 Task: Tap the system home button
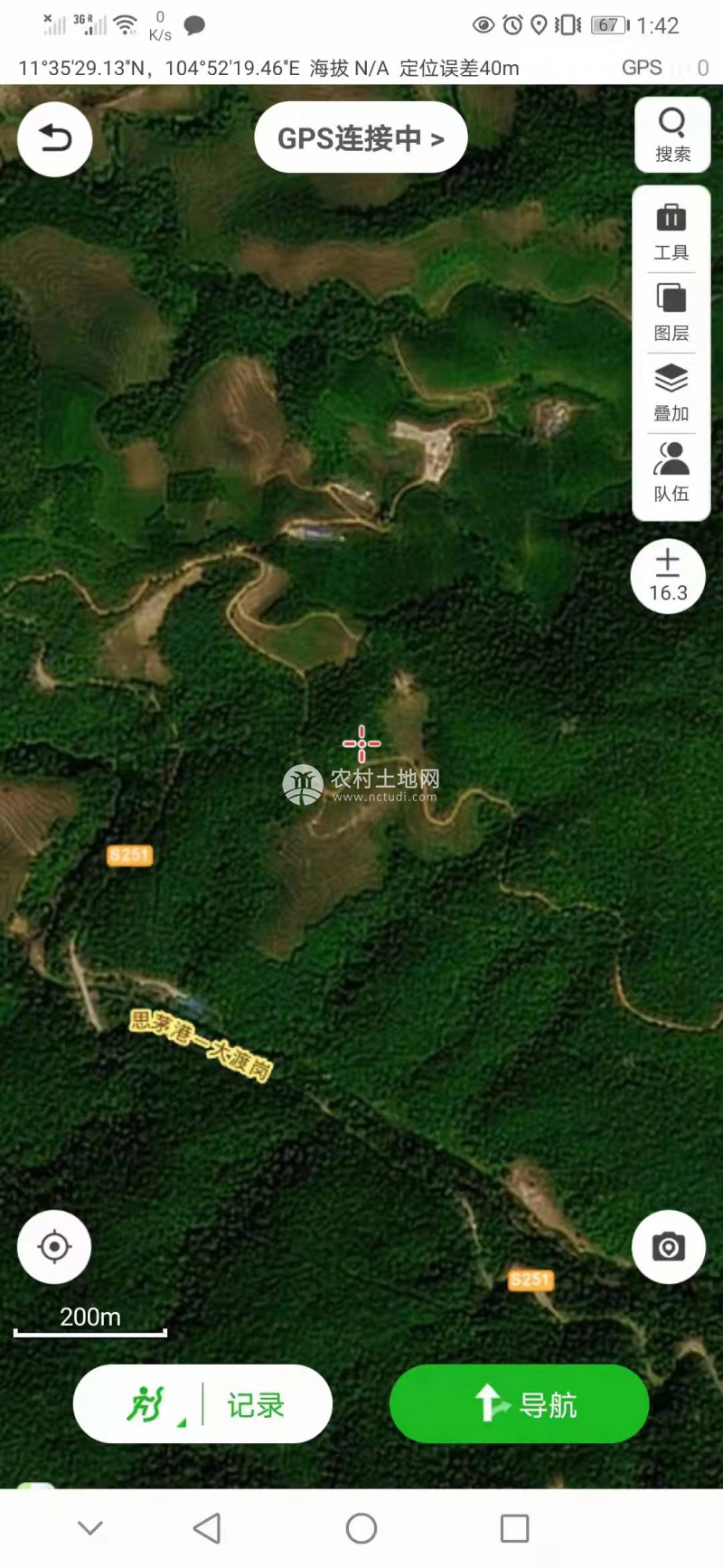361,1529
